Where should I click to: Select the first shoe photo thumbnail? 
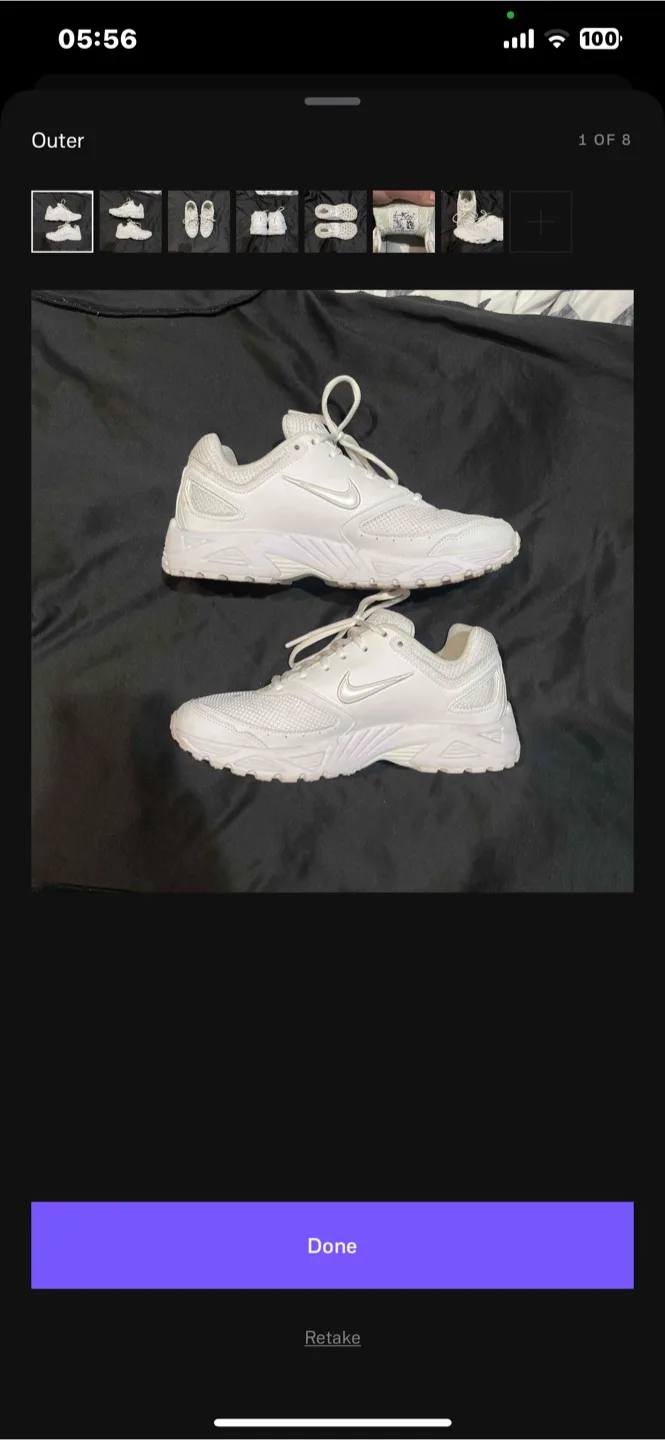click(62, 221)
